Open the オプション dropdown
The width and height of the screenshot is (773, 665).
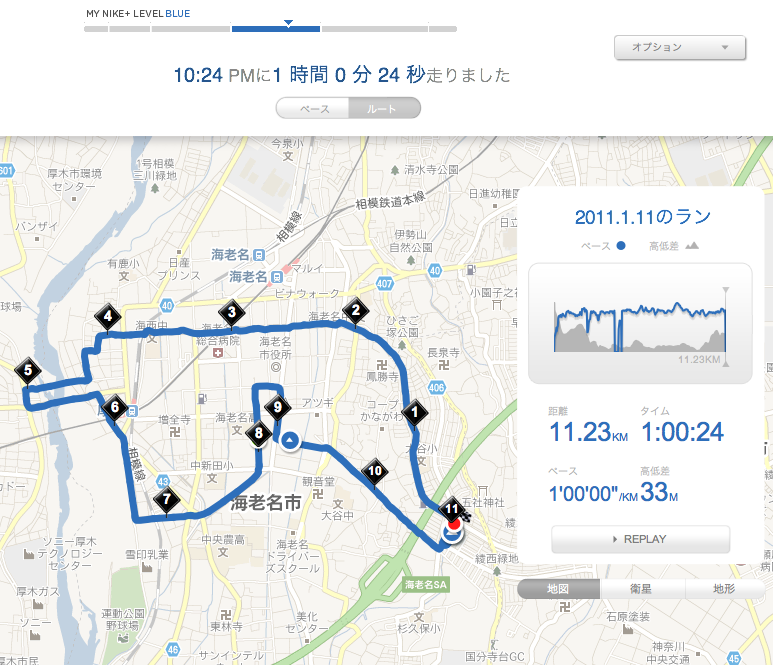[679, 47]
